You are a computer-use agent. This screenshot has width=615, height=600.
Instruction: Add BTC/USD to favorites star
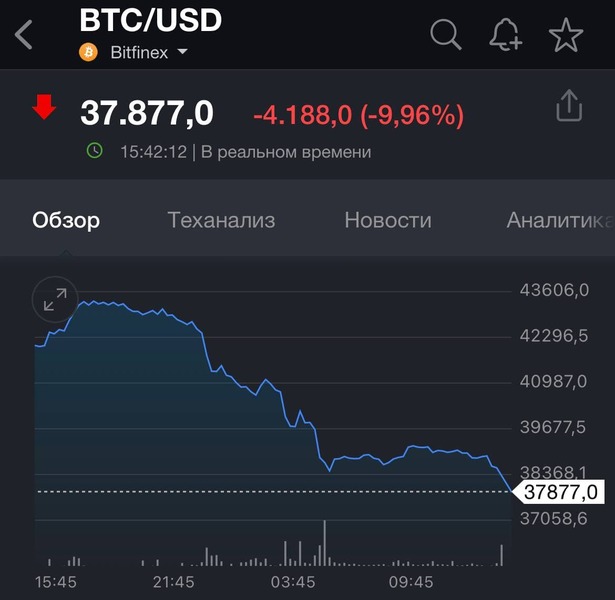tap(566, 36)
